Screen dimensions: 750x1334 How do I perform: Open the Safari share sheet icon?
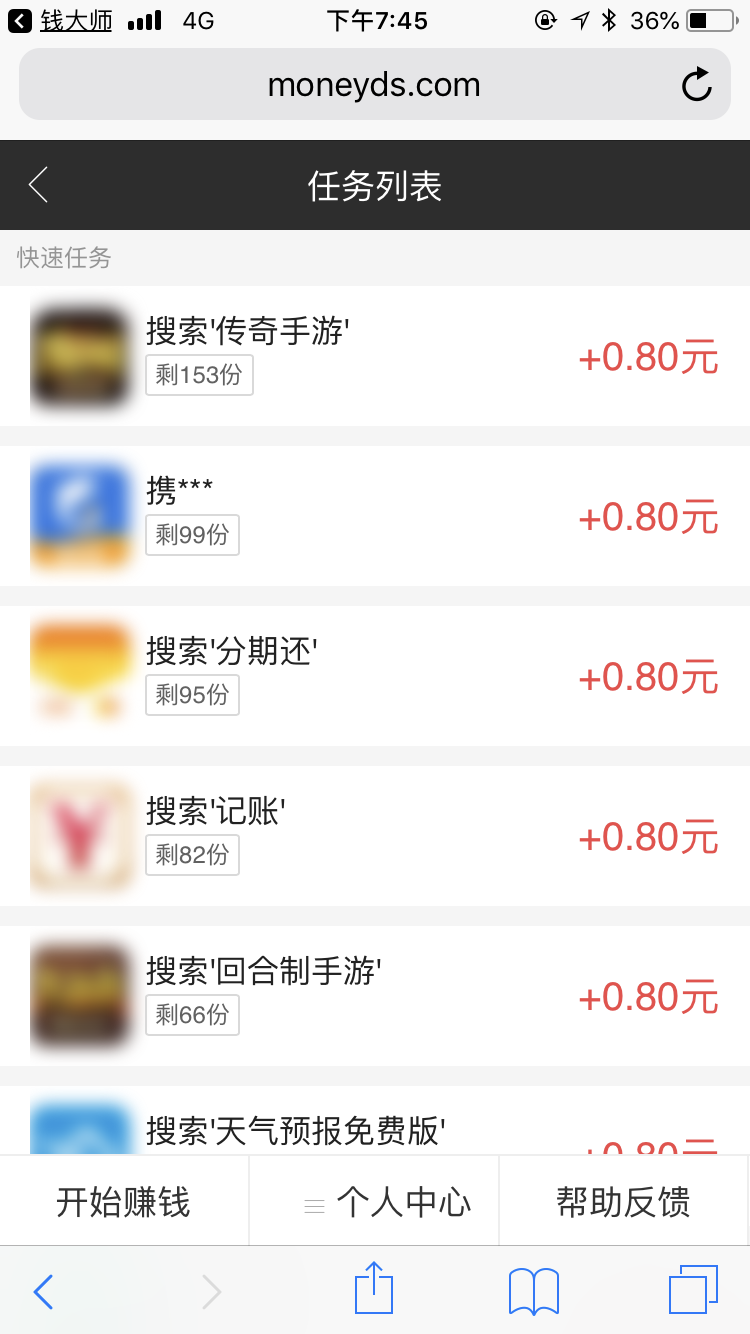[x=373, y=1291]
